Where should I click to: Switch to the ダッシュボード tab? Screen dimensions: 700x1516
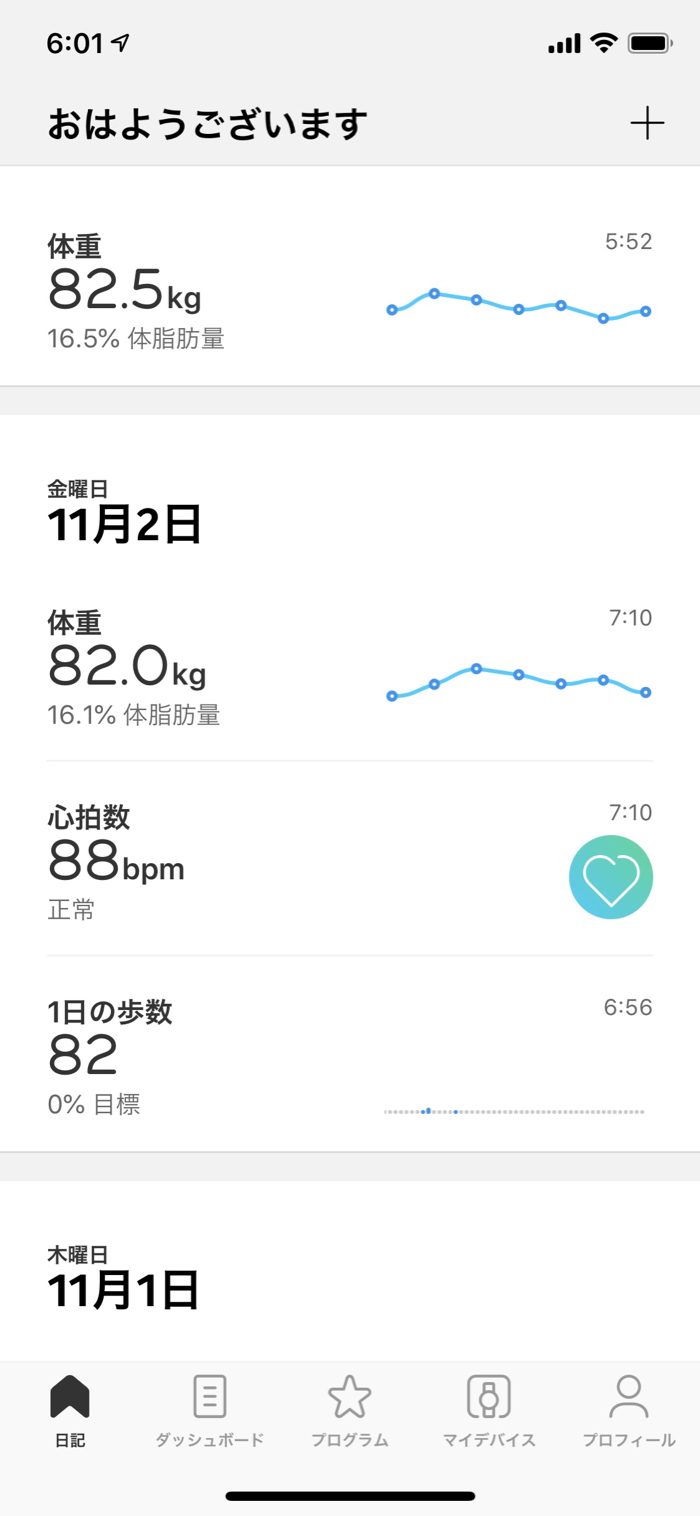coord(209,1412)
